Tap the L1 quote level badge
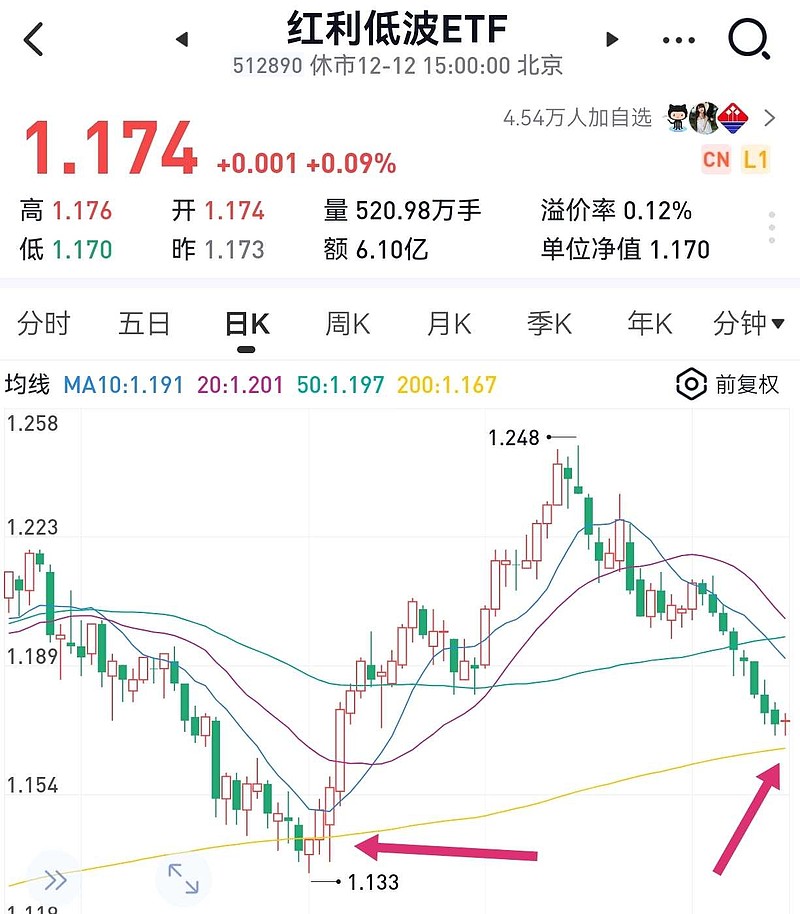The width and height of the screenshot is (800, 914). [757, 159]
